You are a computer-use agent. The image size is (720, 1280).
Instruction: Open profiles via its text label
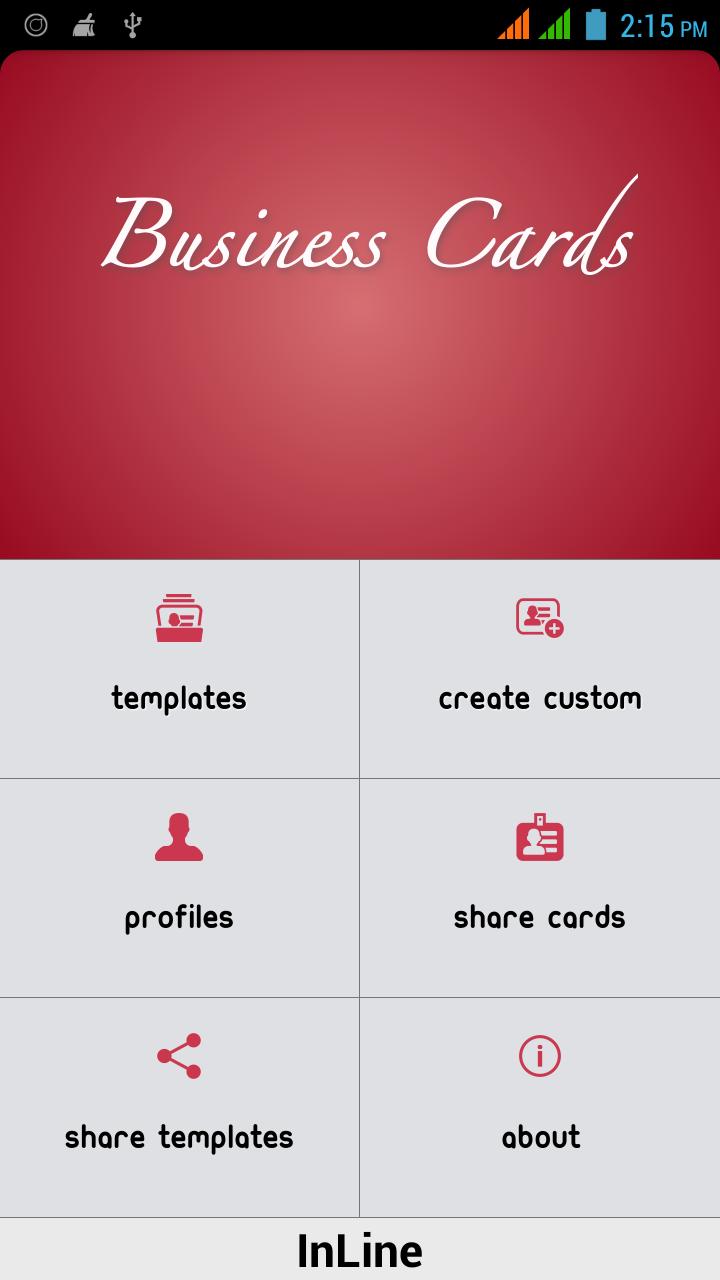tap(179, 917)
